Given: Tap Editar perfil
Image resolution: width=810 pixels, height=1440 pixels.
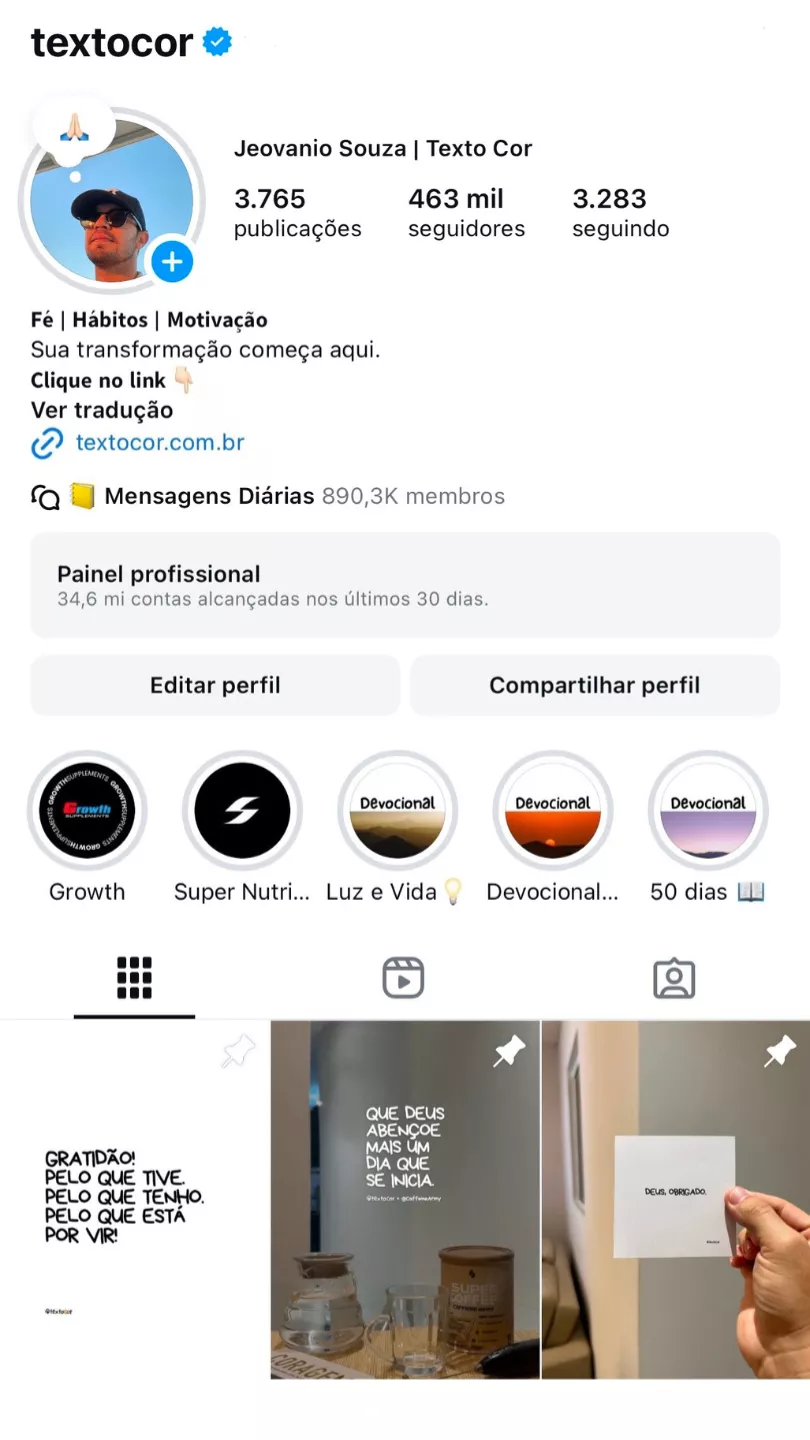Looking at the screenshot, I should tap(215, 686).
